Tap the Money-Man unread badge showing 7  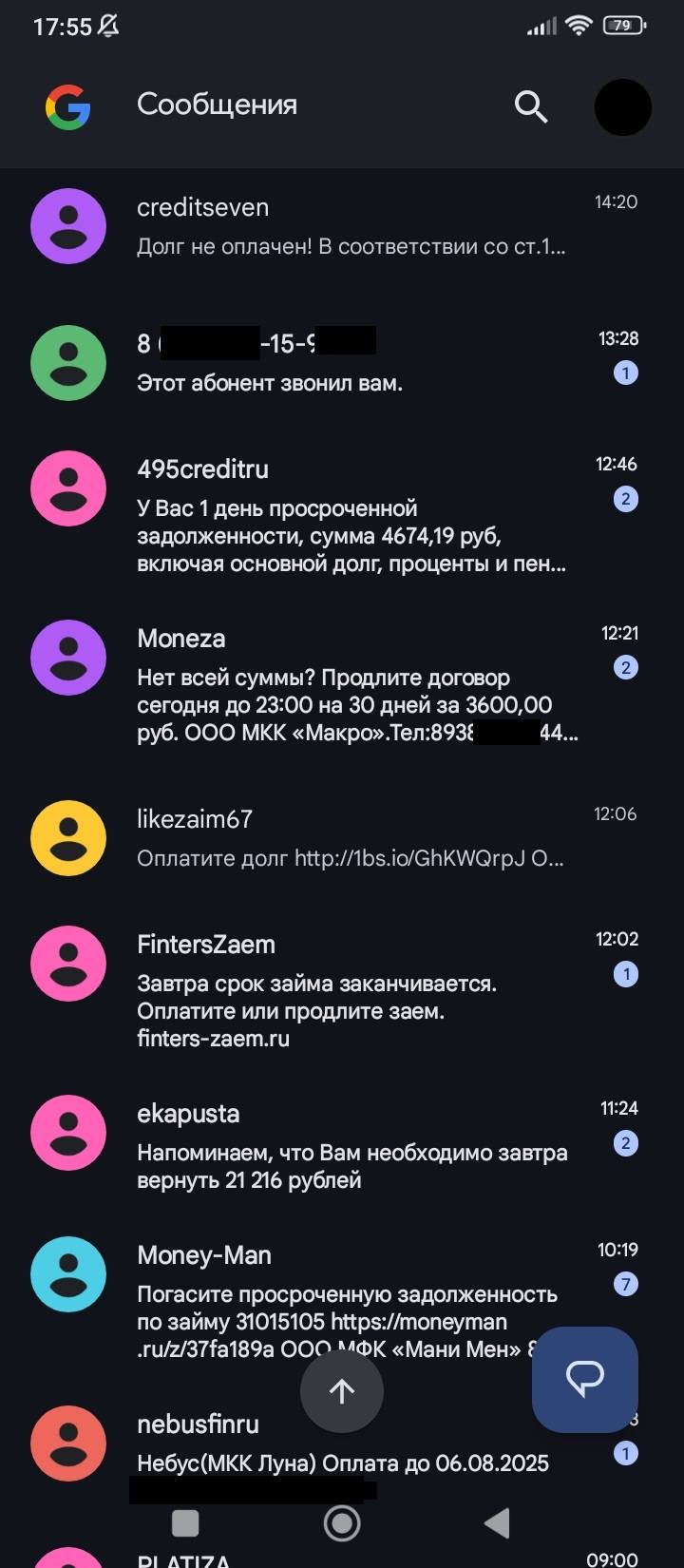pyautogui.click(x=626, y=1283)
